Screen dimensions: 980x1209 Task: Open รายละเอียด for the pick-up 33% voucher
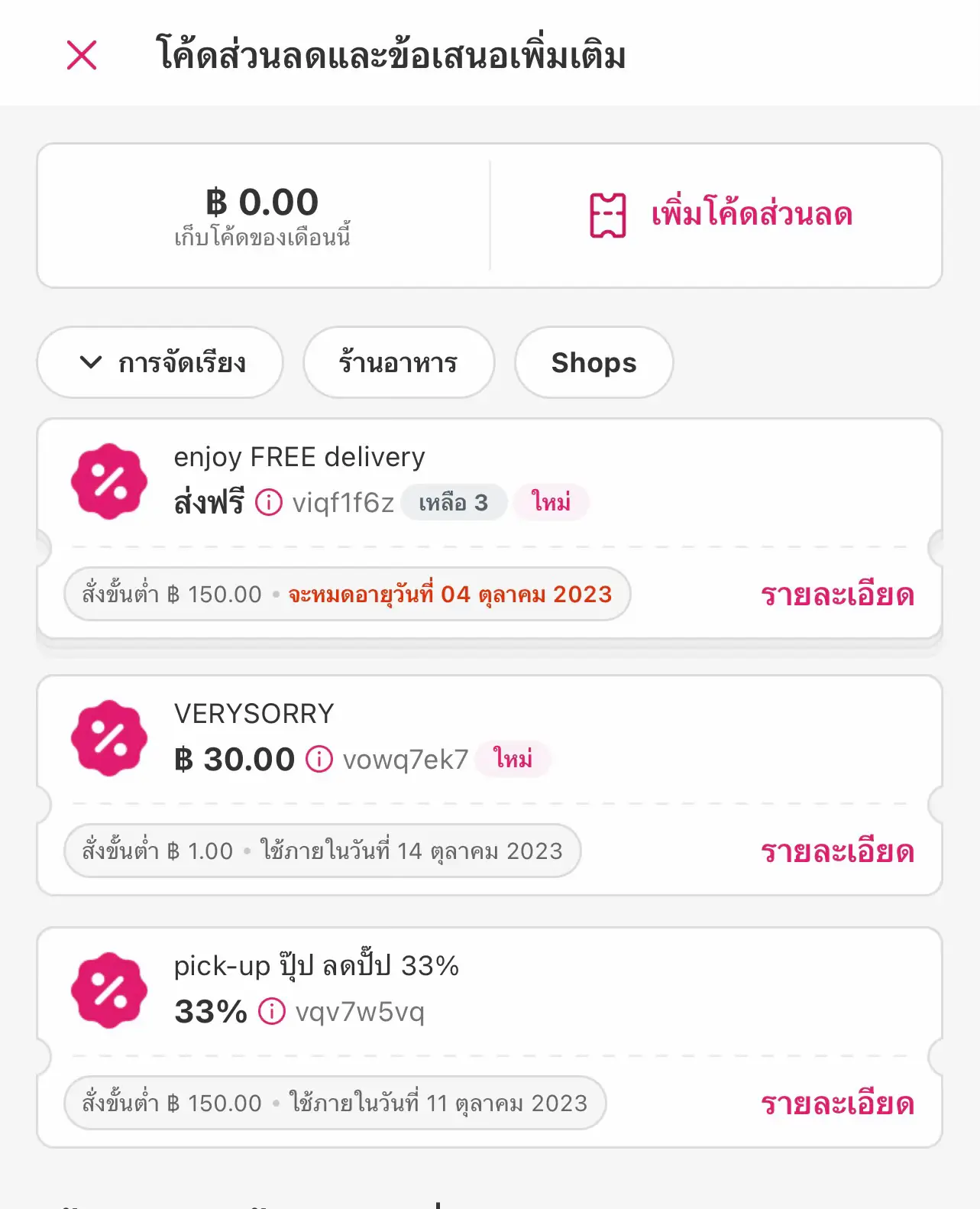(x=838, y=1103)
